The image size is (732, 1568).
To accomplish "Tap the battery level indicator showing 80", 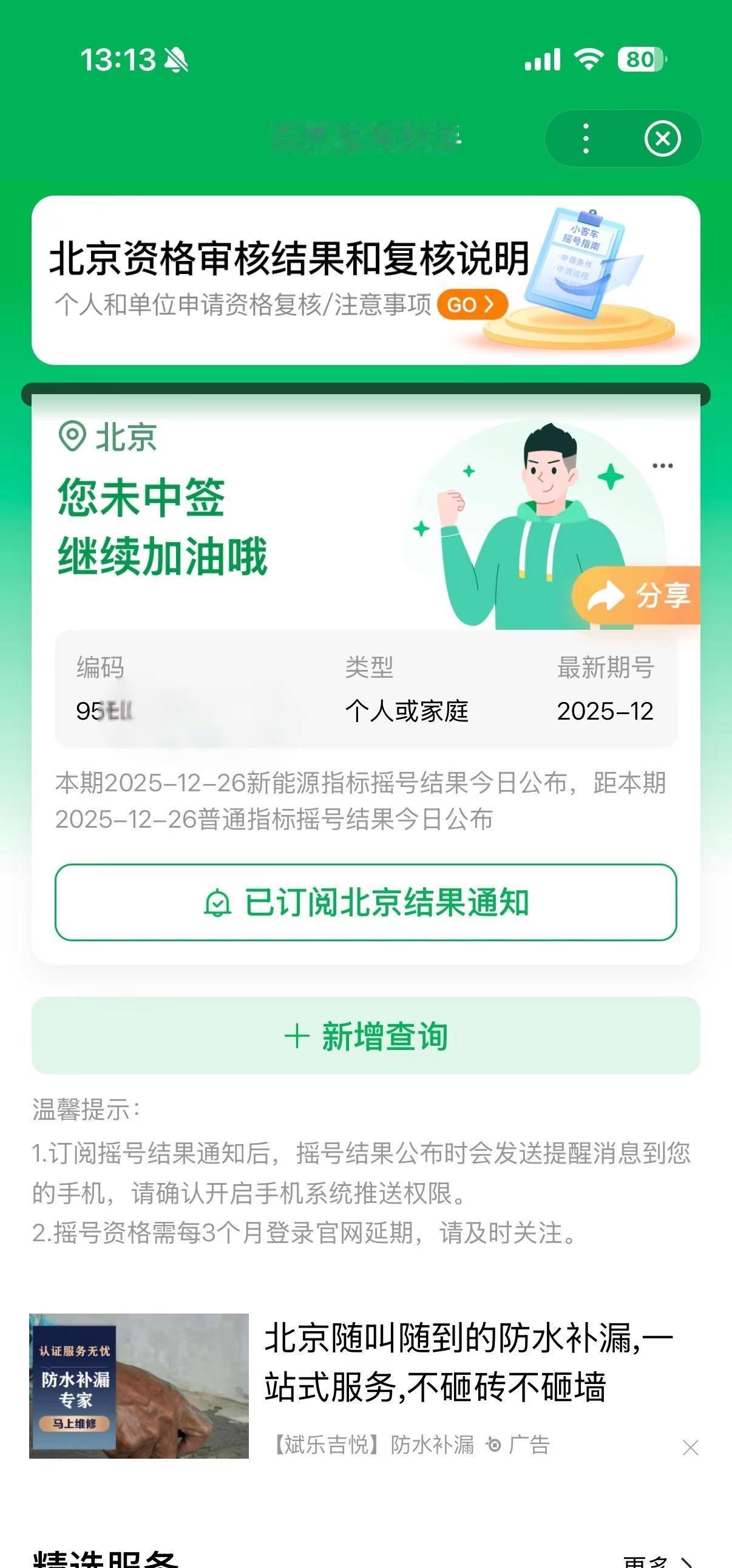I will pyautogui.click(x=642, y=60).
